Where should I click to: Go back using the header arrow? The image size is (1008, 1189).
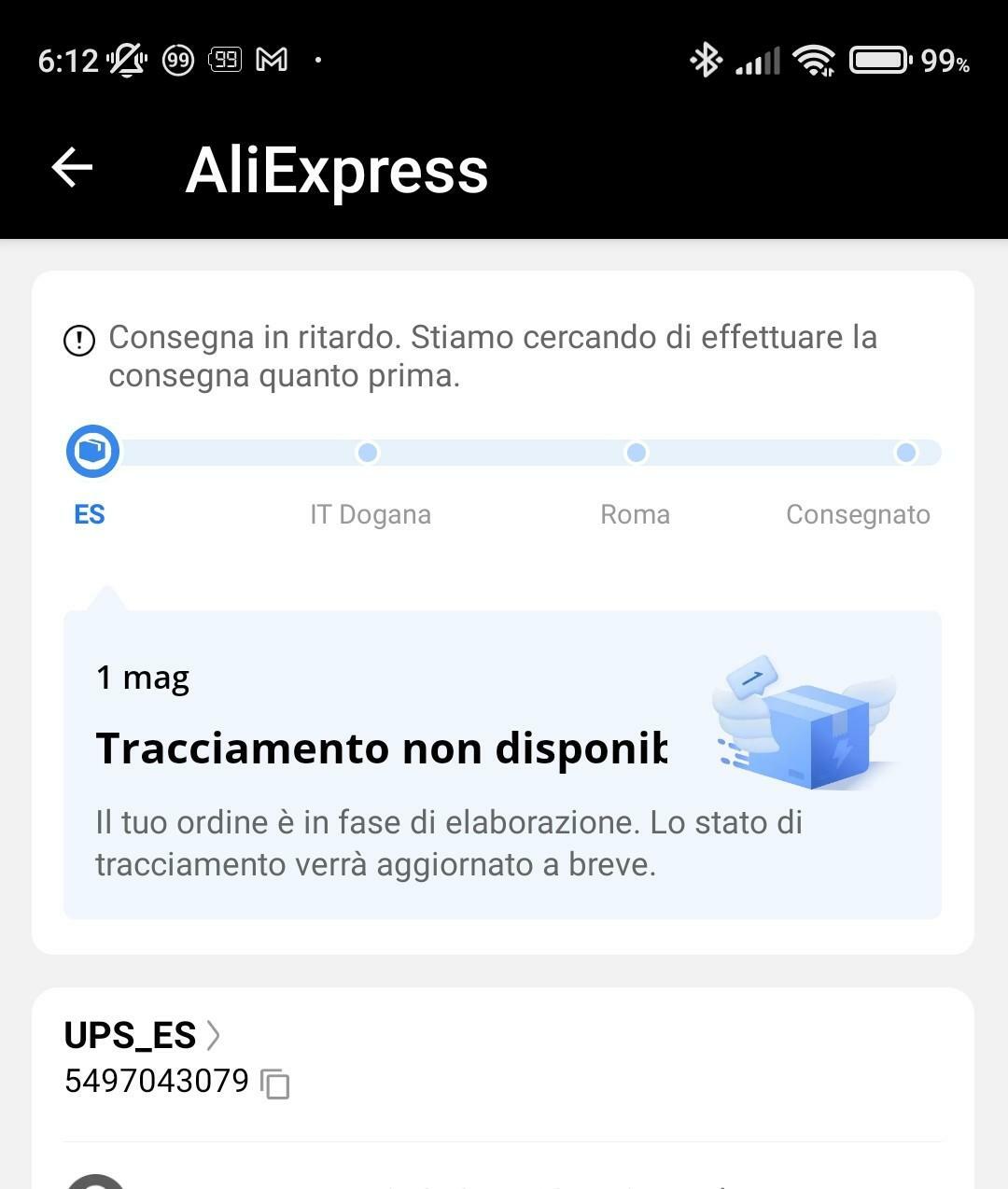[72, 168]
